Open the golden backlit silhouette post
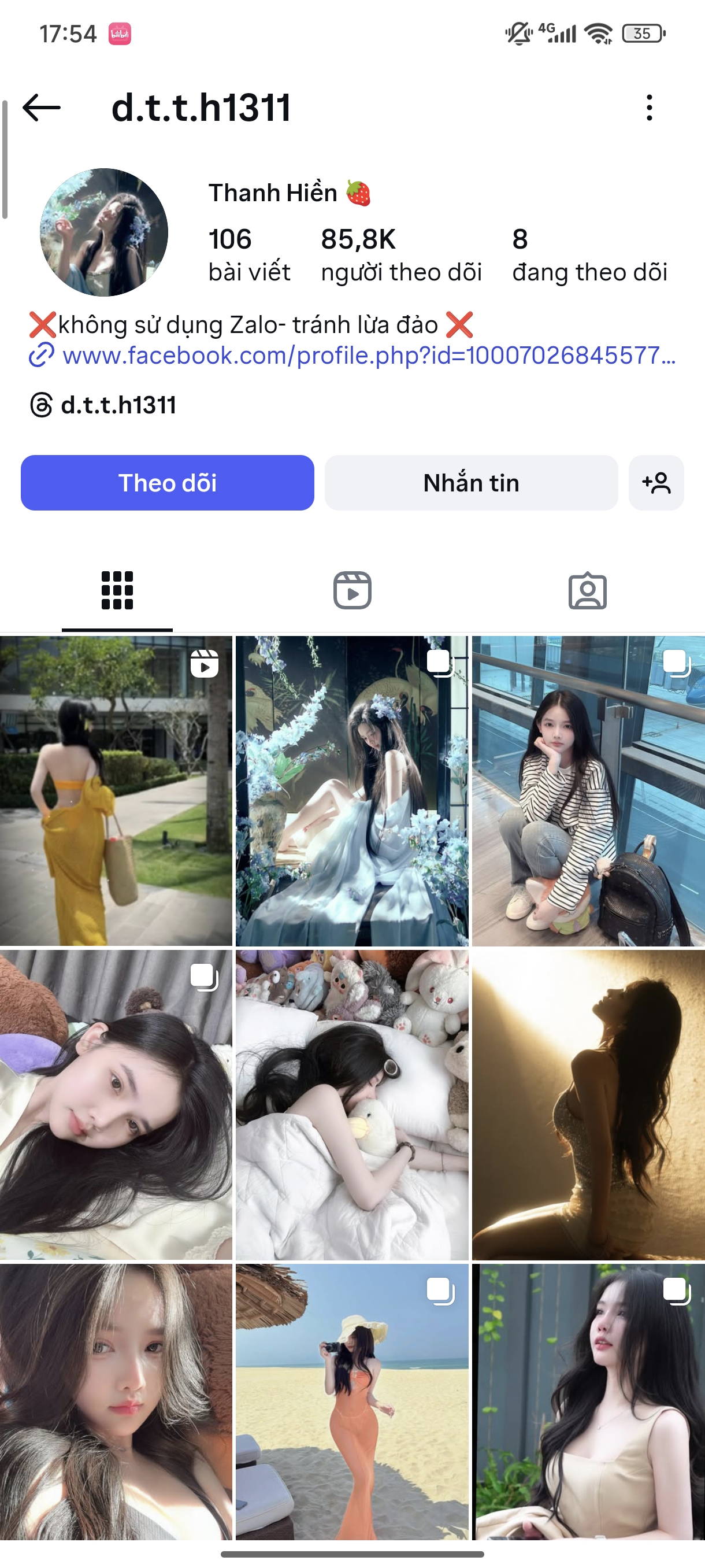Viewport: 705px width, 1568px height. point(588,1104)
